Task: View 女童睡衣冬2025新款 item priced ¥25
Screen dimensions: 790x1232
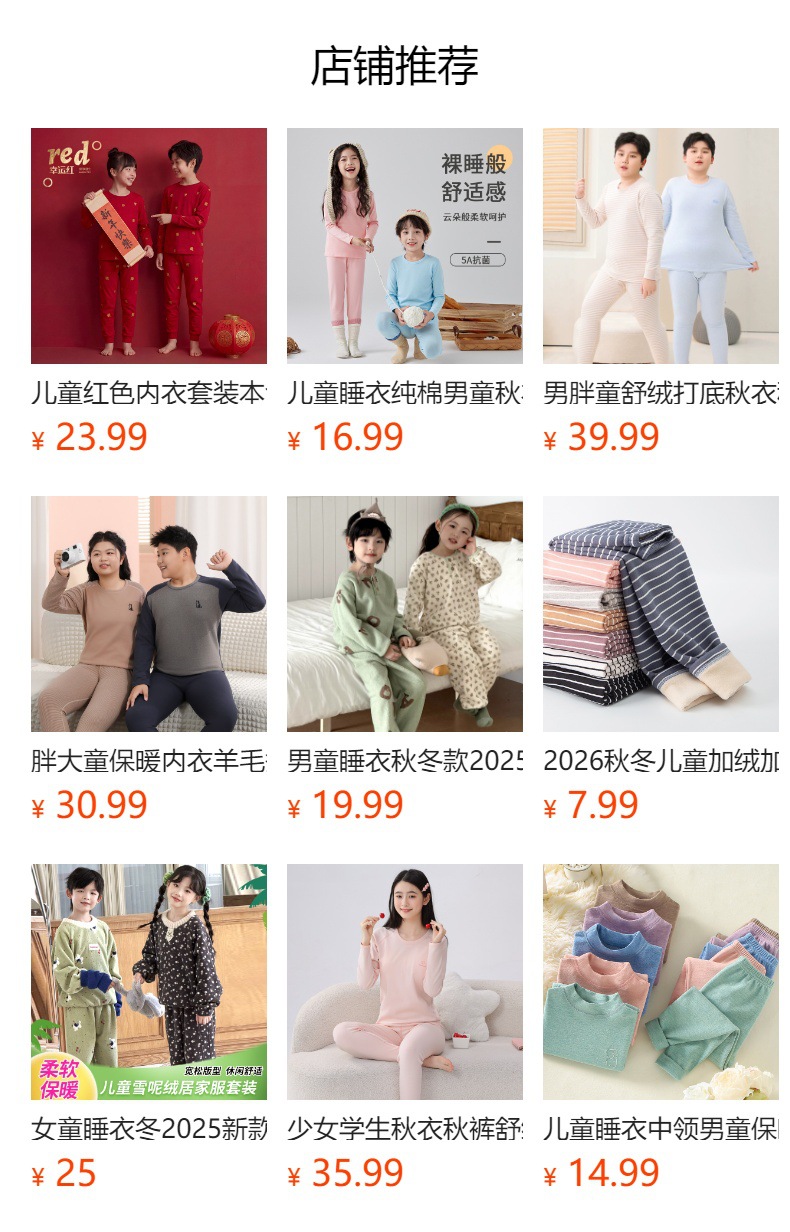Action: pos(149,1028)
